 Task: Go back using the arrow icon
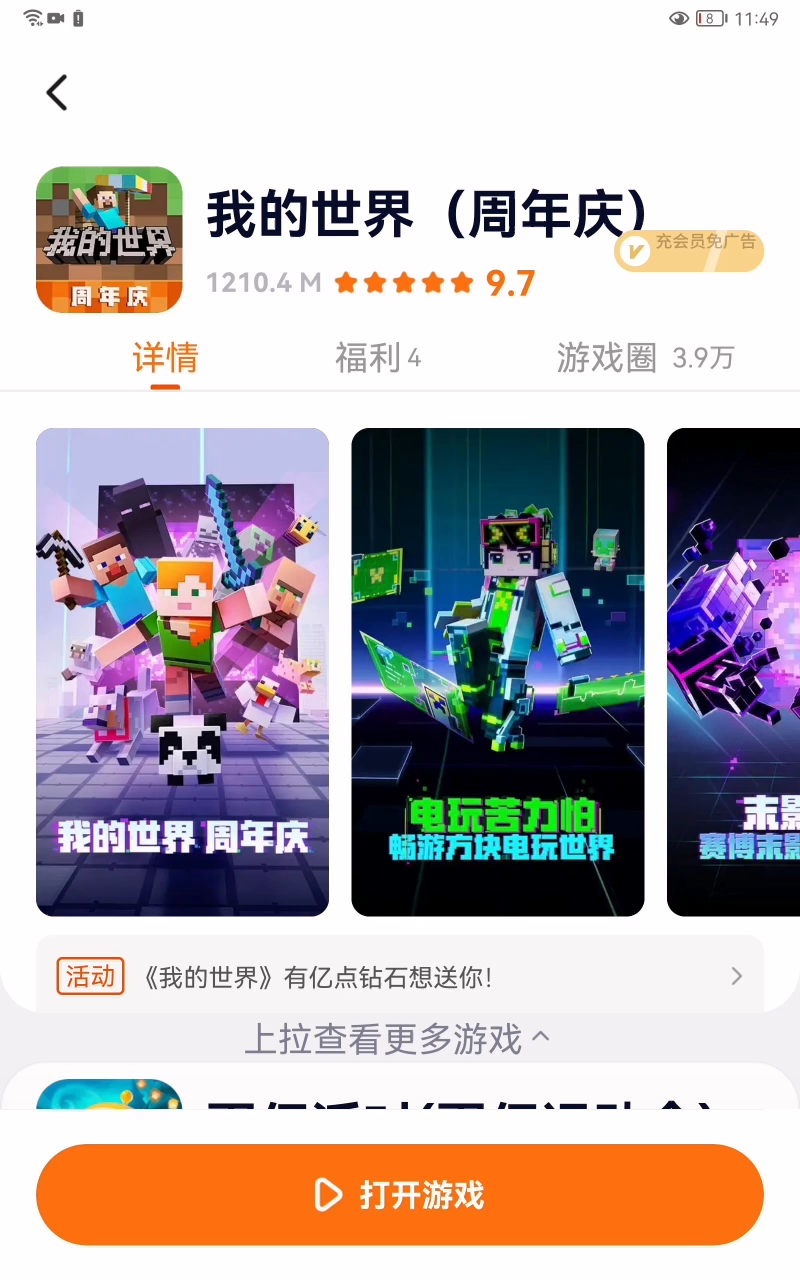[57, 93]
